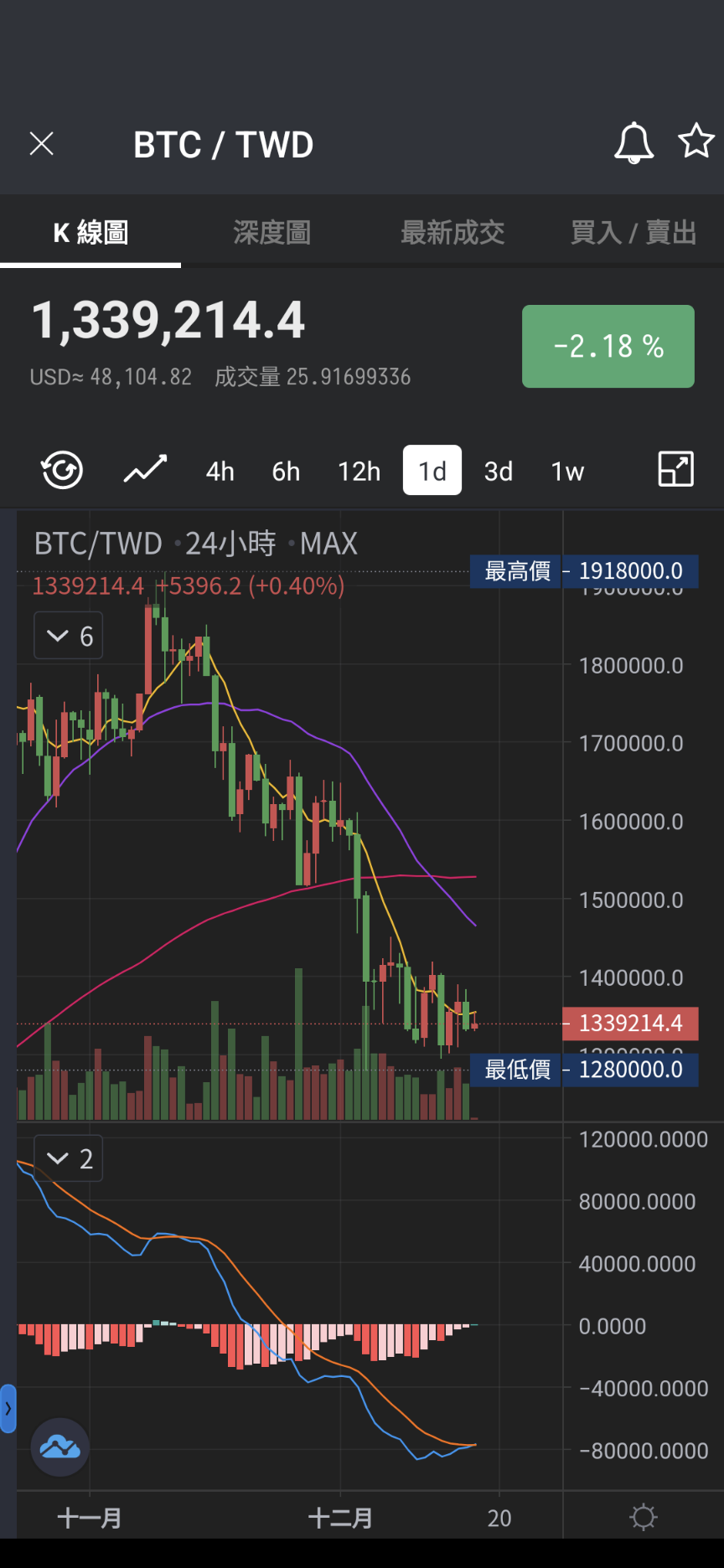Viewport: 724px width, 1568px height.
Task: Select the 4h interval
Action: coord(220,472)
